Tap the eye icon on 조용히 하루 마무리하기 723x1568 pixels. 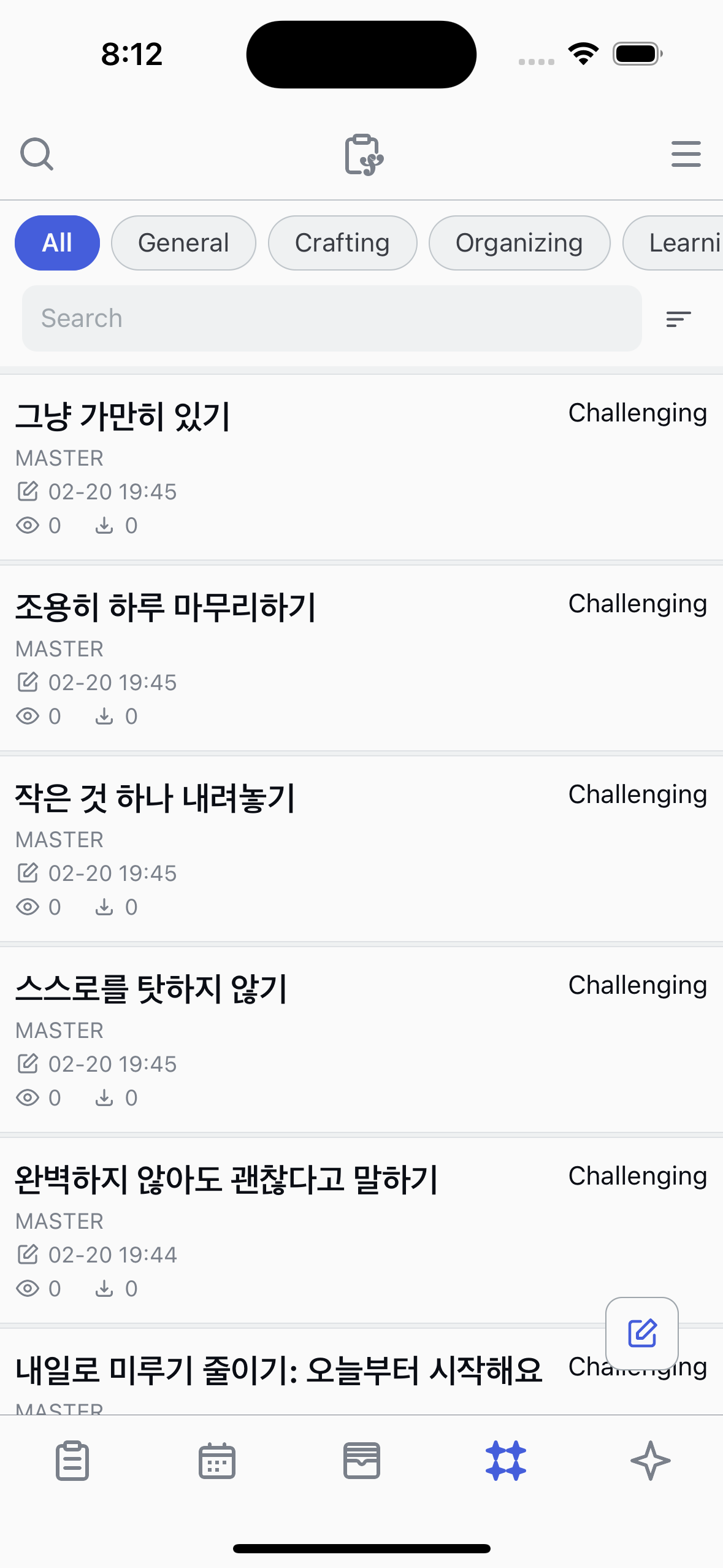pyautogui.click(x=28, y=715)
